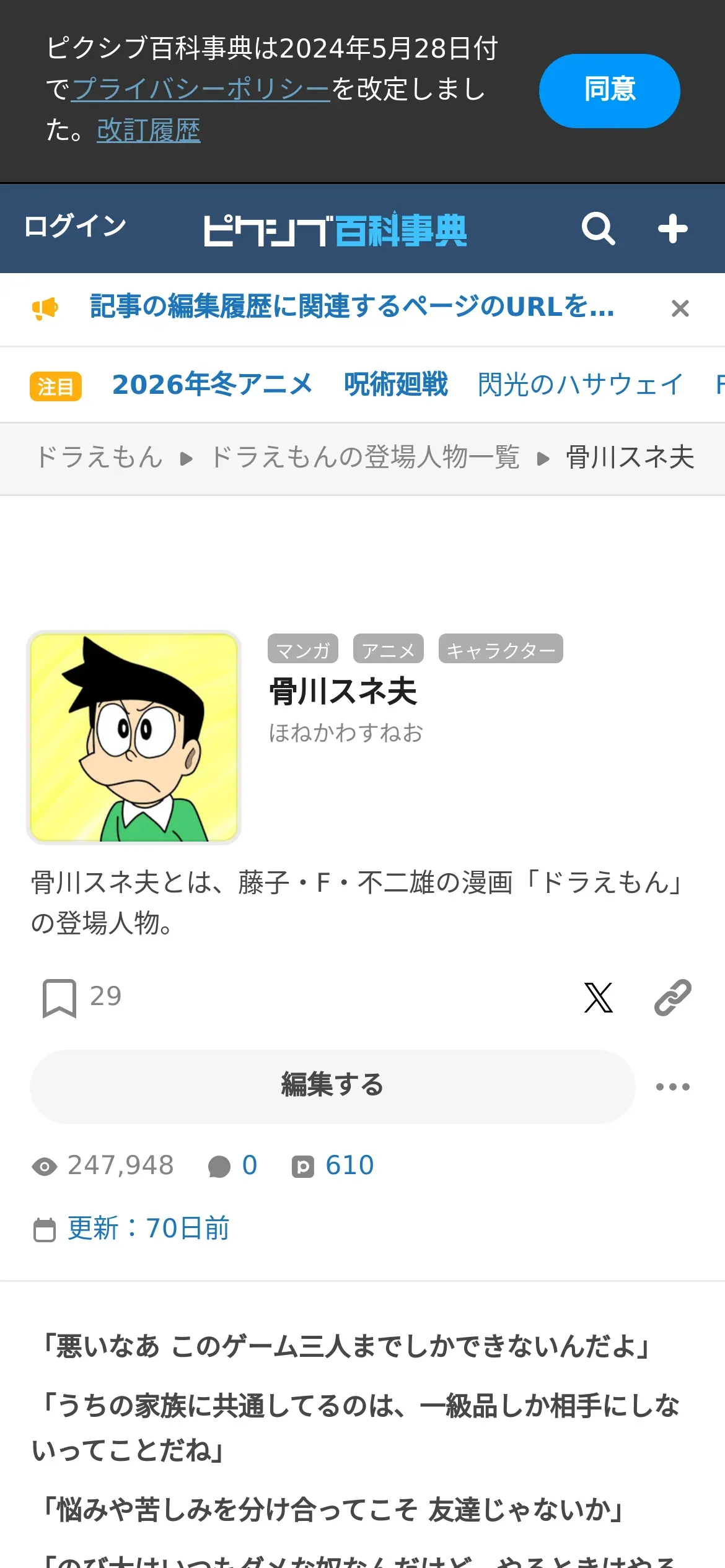The image size is (725, 1568).
Task: Open the three-dot more options menu
Action: (x=672, y=1087)
